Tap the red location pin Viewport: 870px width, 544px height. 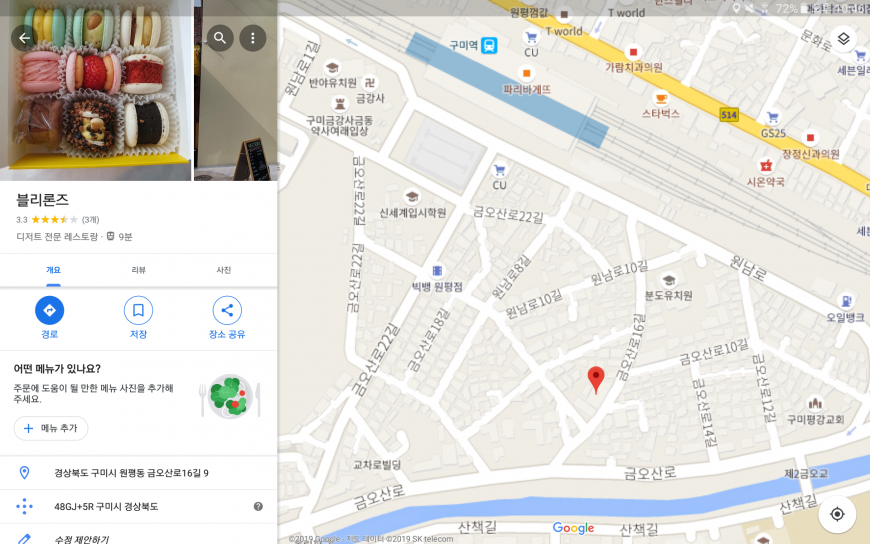click(x=596, y=380)
